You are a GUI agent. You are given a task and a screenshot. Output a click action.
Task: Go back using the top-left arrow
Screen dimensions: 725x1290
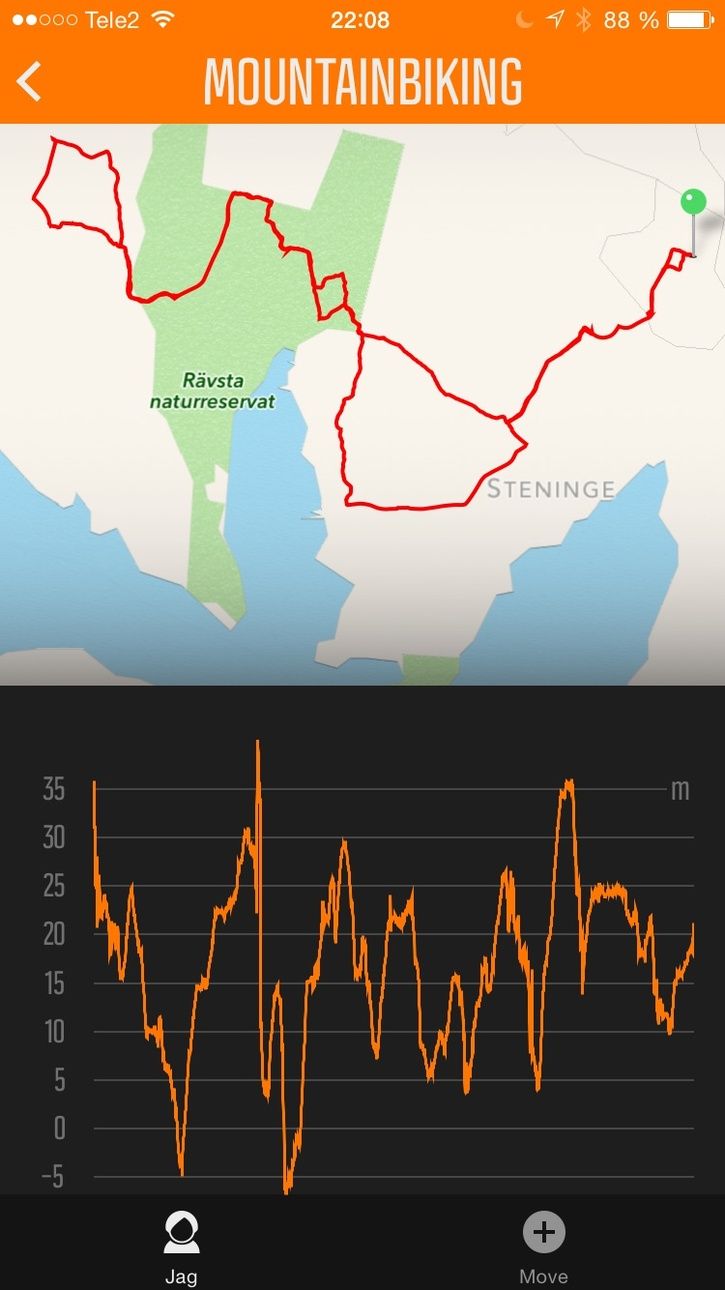[x=30, y=81]
